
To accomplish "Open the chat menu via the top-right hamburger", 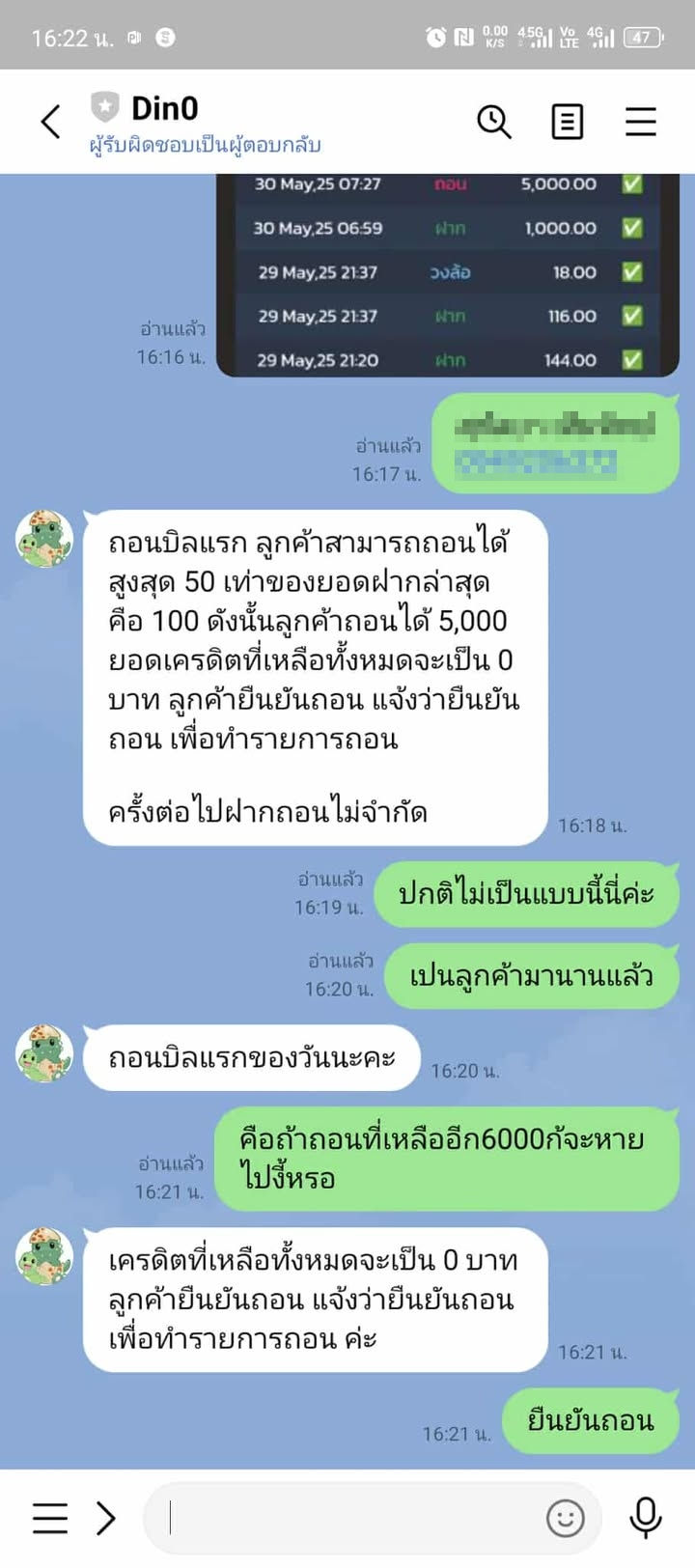I will (x=641, y=122).
